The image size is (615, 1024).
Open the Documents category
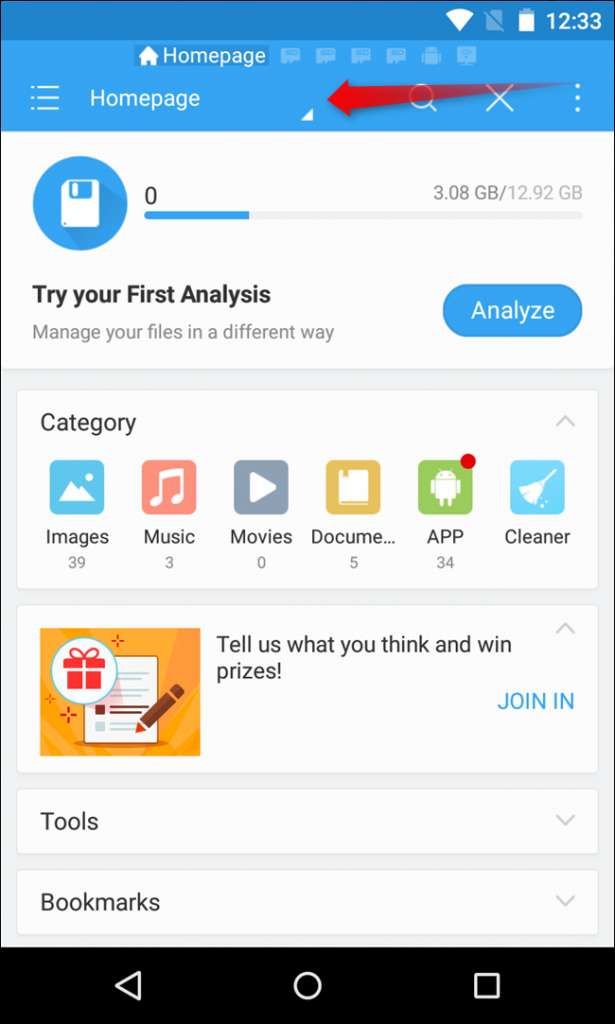353,488
